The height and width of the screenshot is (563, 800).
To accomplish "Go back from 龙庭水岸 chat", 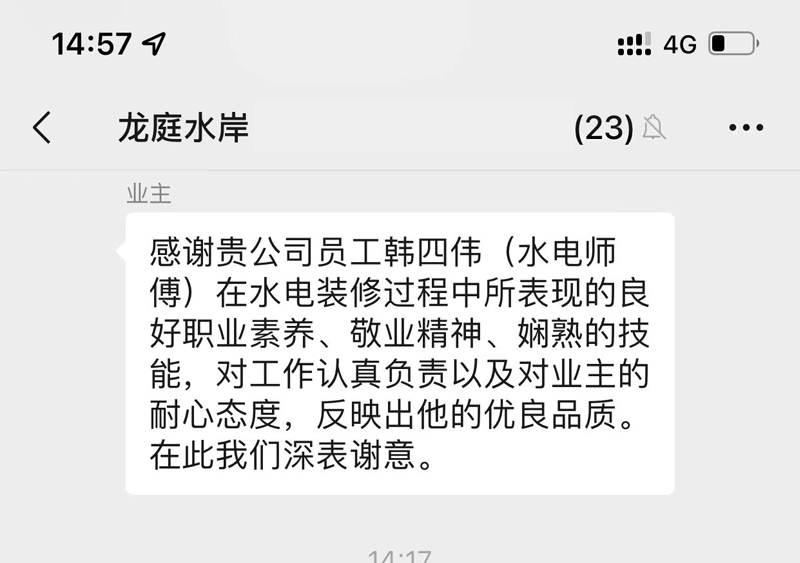I will pyautogui.click(x=42, y=128).
